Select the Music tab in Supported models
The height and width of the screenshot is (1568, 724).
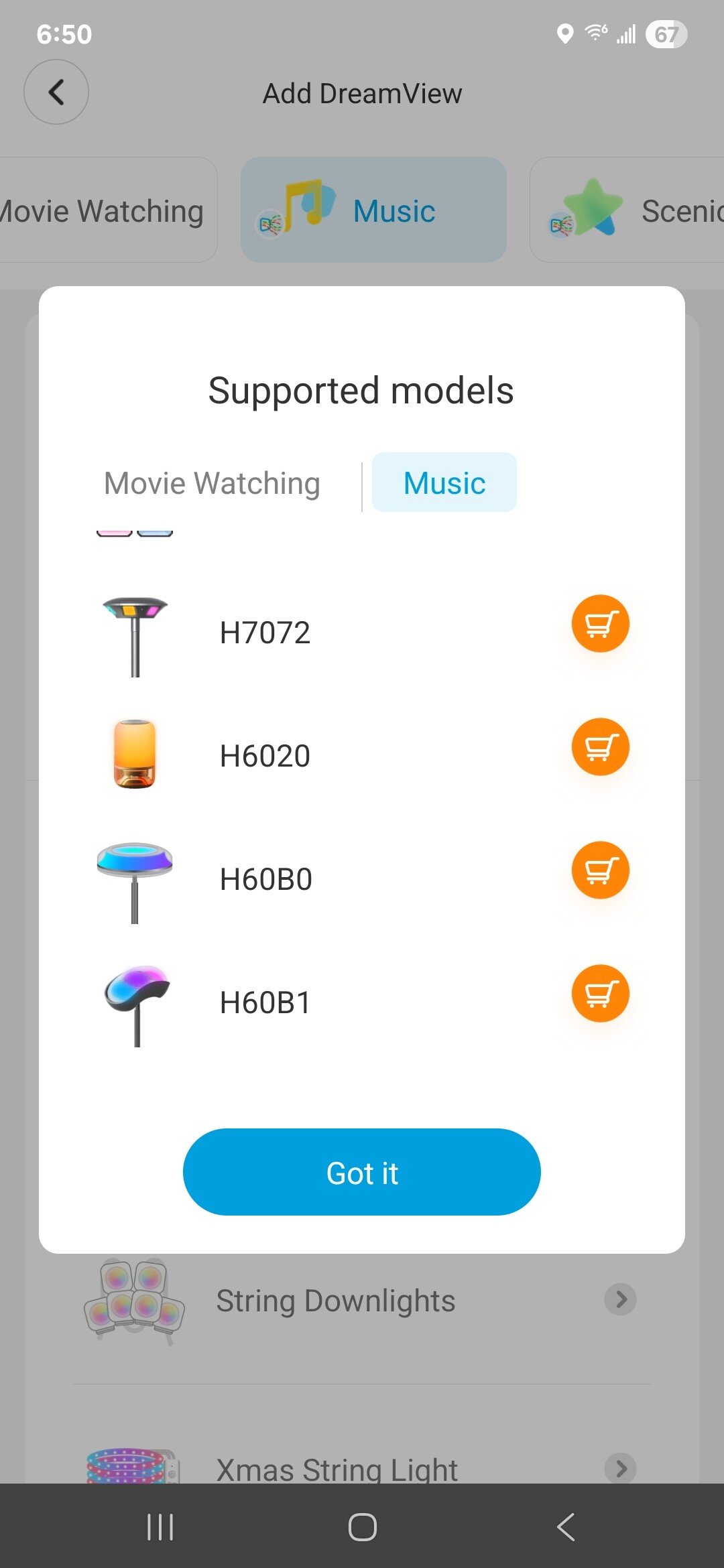(x=444, y=483)
